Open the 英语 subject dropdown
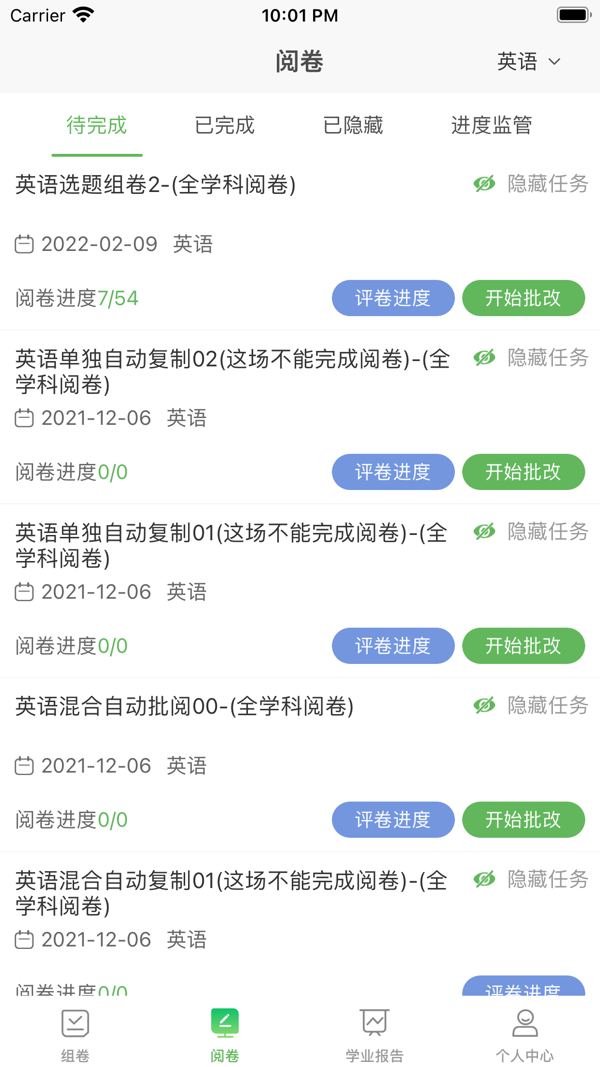 529,62
